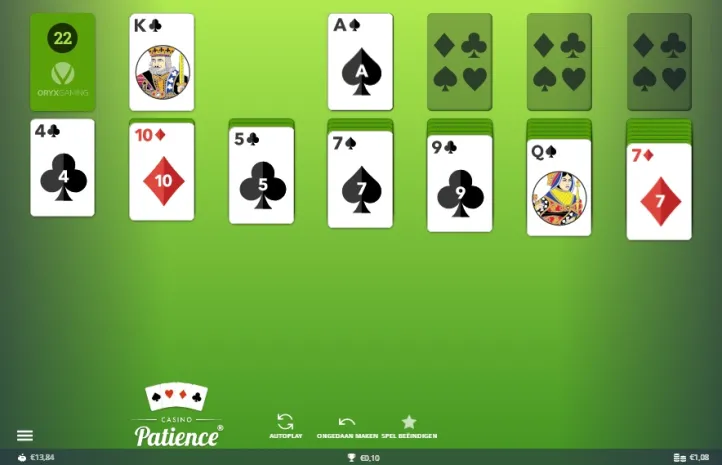
Task: Draw a card from the stock pile
Action: coord(62,61)
